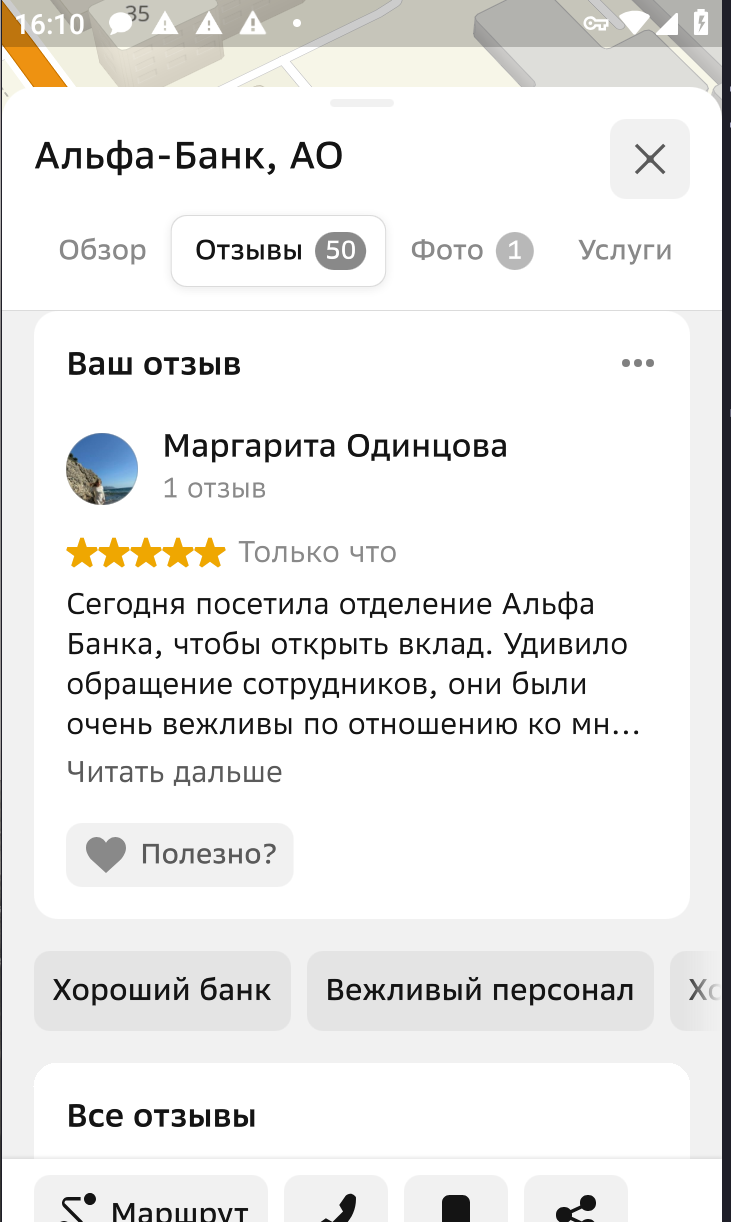Image resolution: width=731 pixels, height=1222 pixels.
Task: Select the Вежливый персонал chip
Action: tap(480, 990)
